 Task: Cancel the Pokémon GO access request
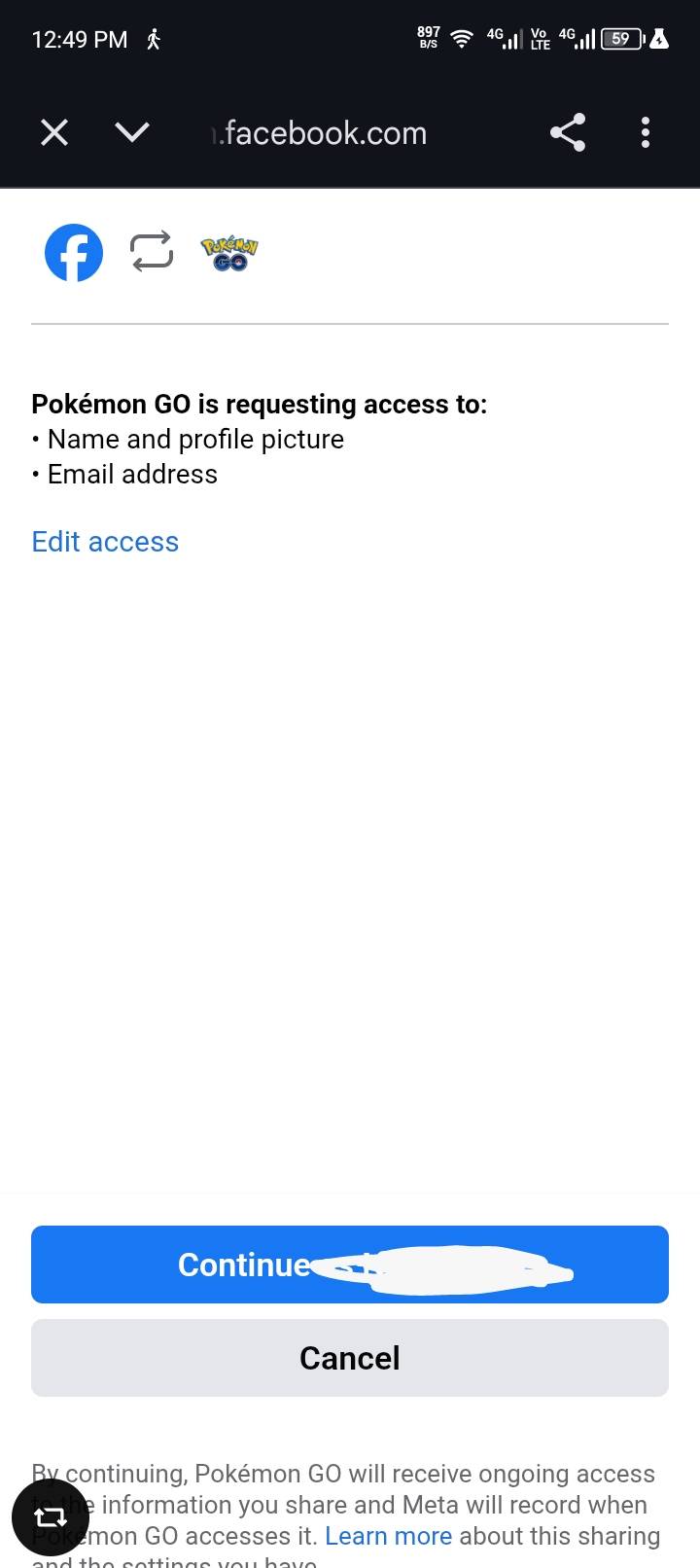point(350,1358)
